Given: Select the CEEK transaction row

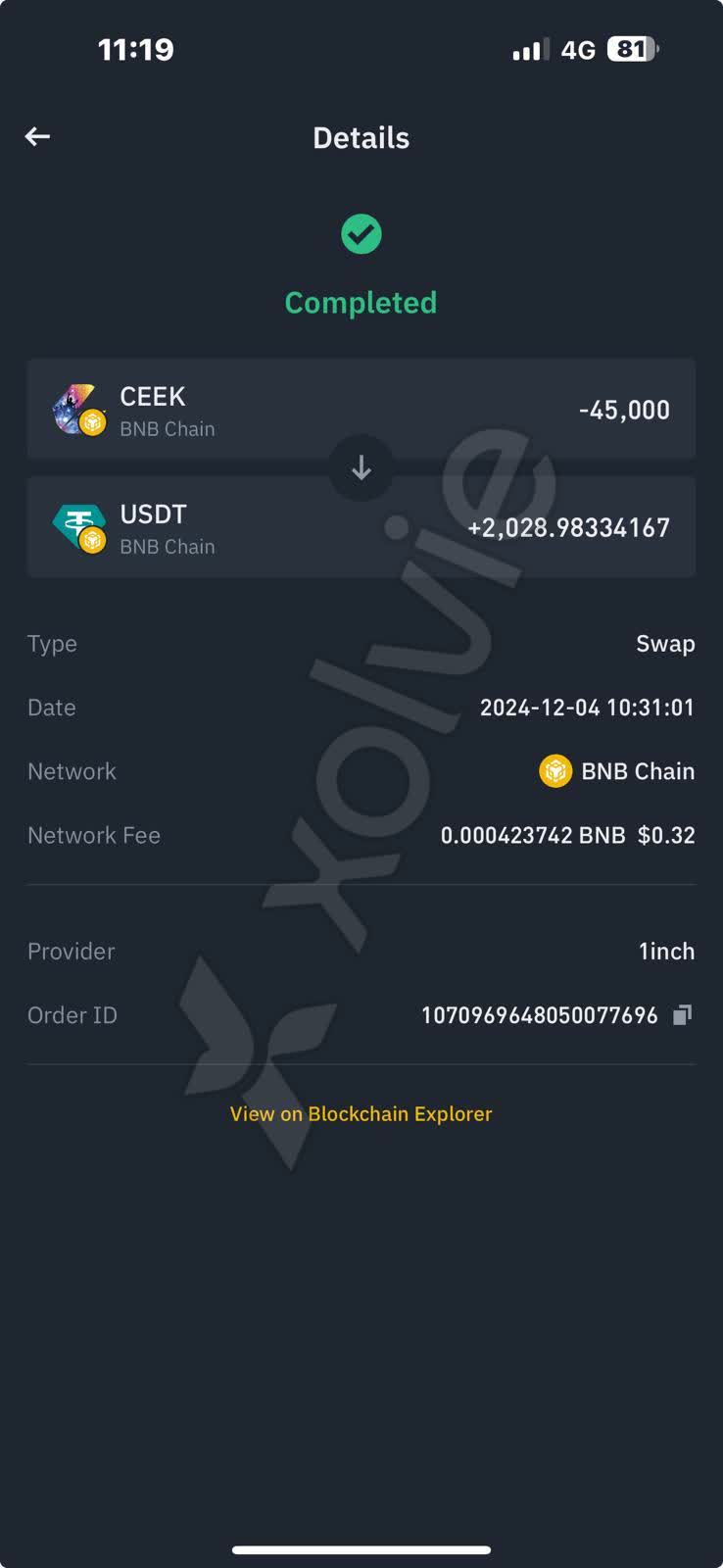Looking at the screenshot, I should 361,410.
